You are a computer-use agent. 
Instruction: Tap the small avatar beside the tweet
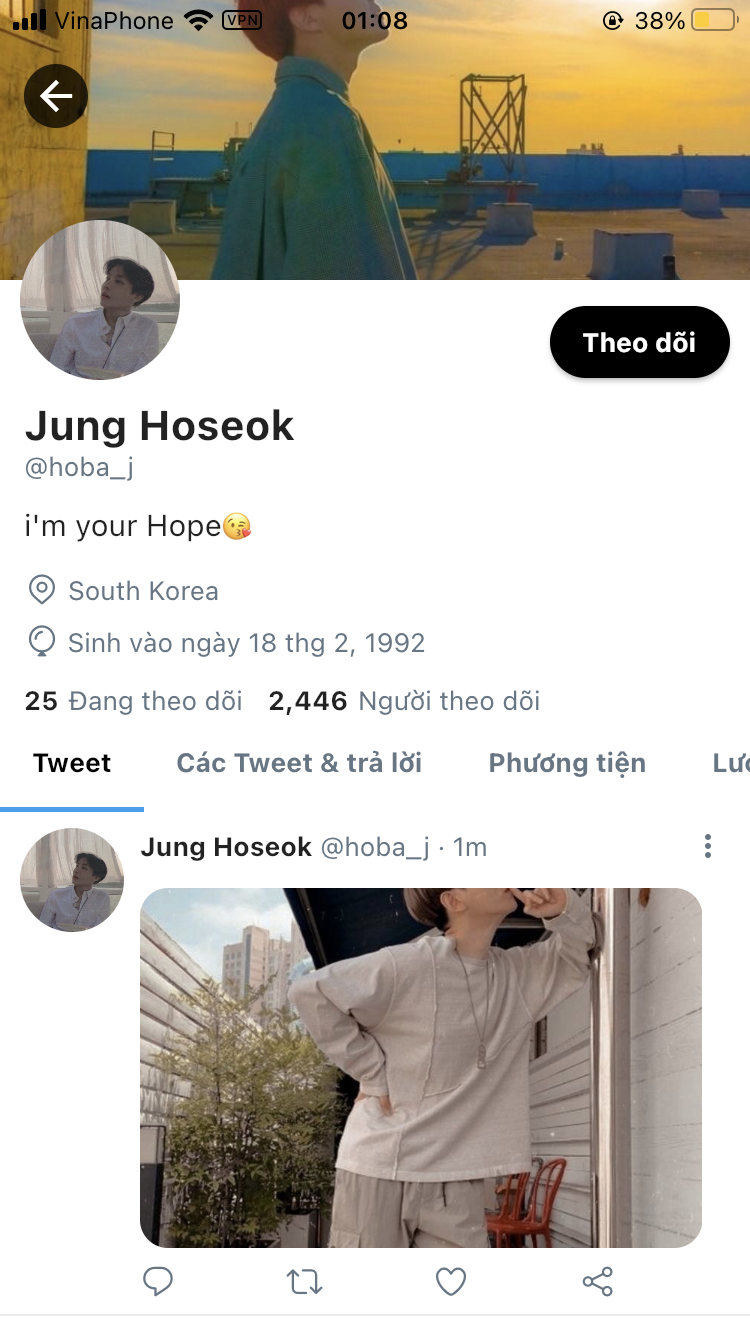(x=72, y=880)
